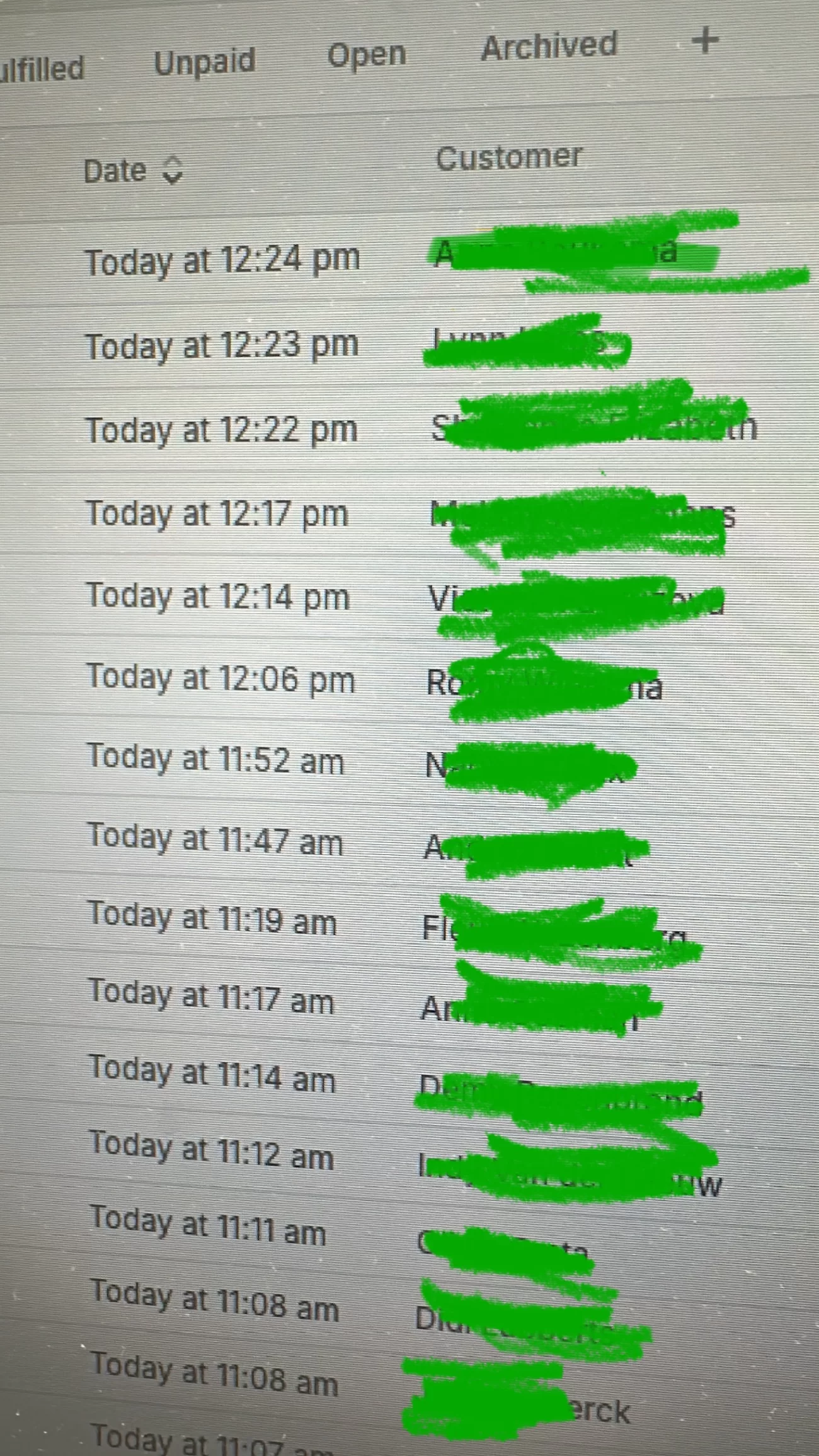The height and width of the screenshot is (1456, 819).
Task: View the 11:47 am order
Action: click(214, 840)
